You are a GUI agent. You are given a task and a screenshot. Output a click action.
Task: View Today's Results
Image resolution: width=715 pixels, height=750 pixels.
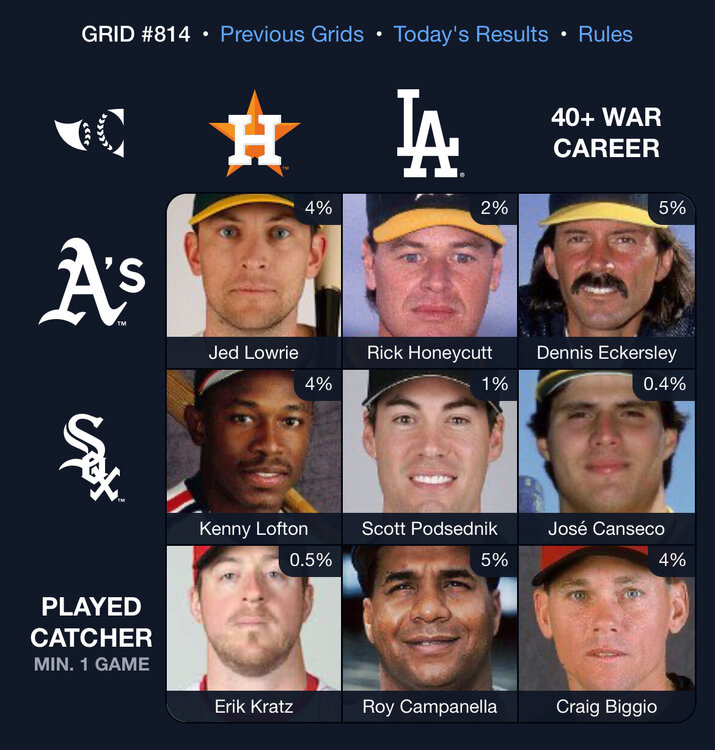[471, 34]
